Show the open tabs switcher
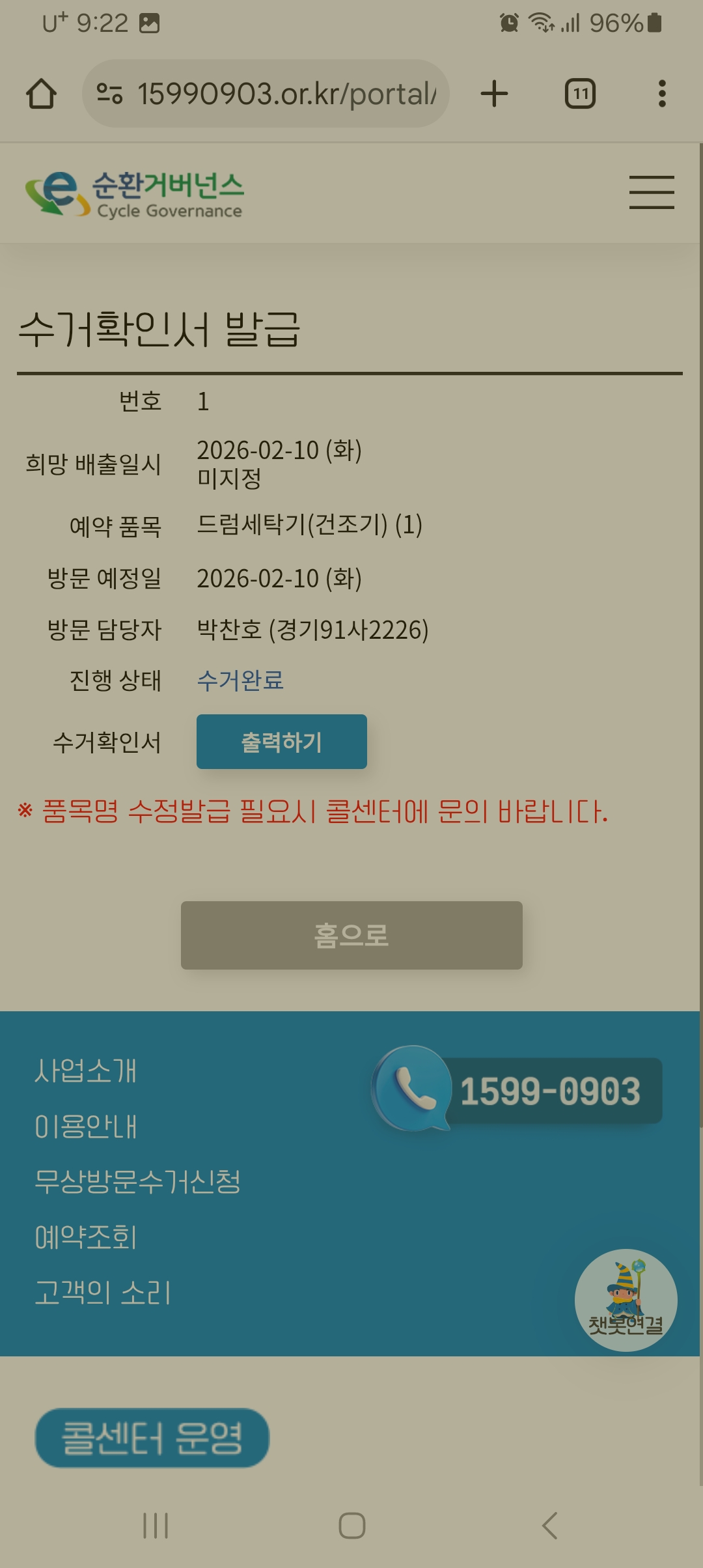Screen dimensions: 703x1568 pyautogui.click(x=580, y=94)
